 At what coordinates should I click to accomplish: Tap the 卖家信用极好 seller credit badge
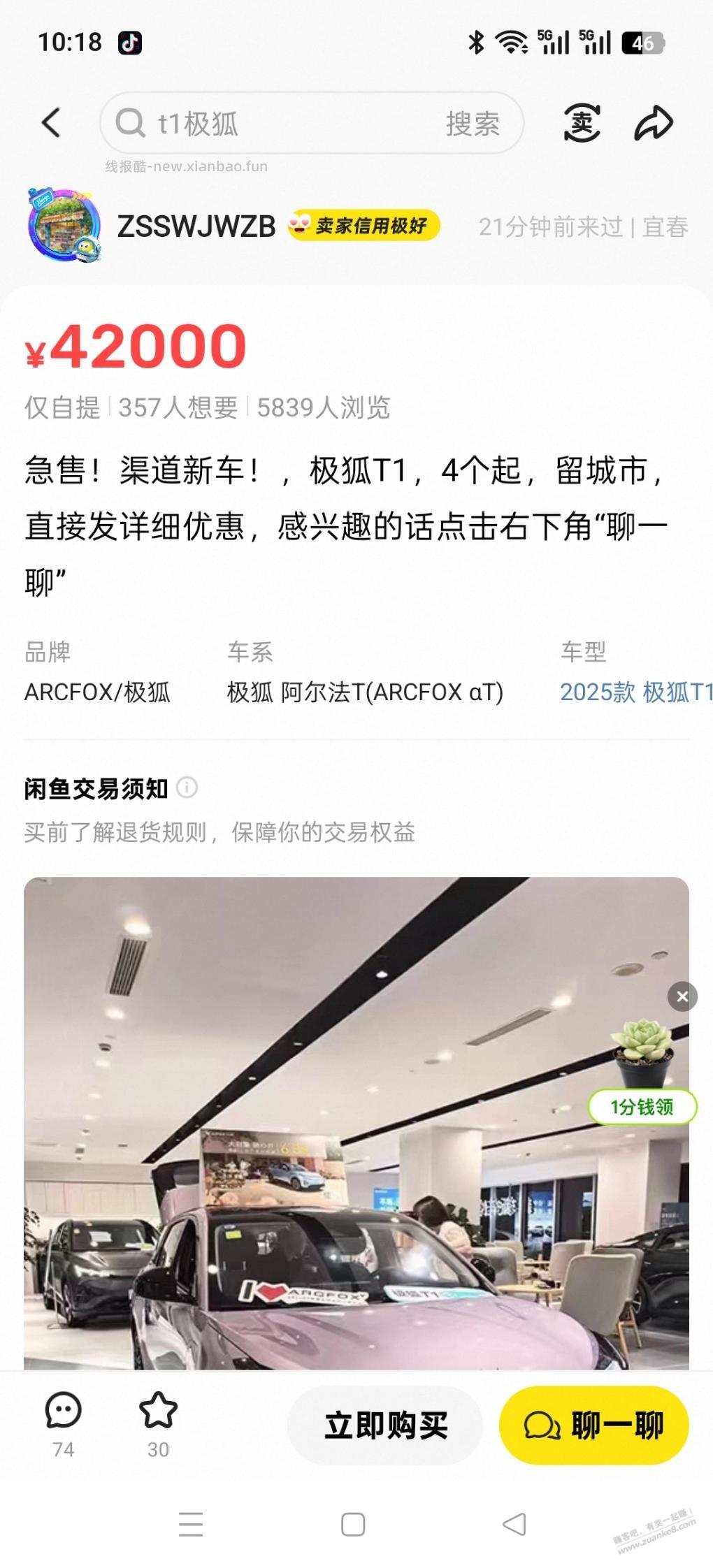(366, 226)
